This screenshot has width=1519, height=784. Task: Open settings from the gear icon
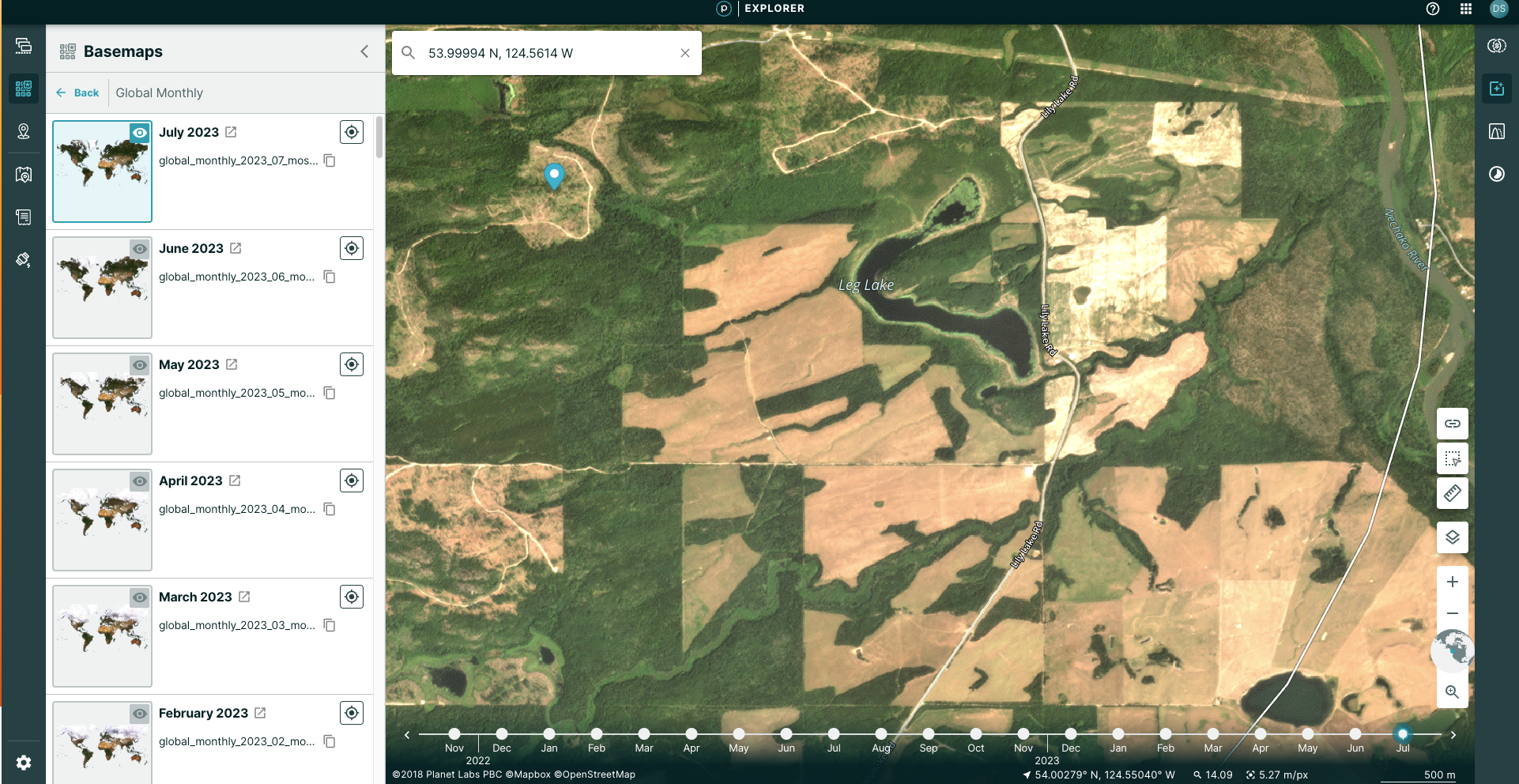(x=24, y=763)
